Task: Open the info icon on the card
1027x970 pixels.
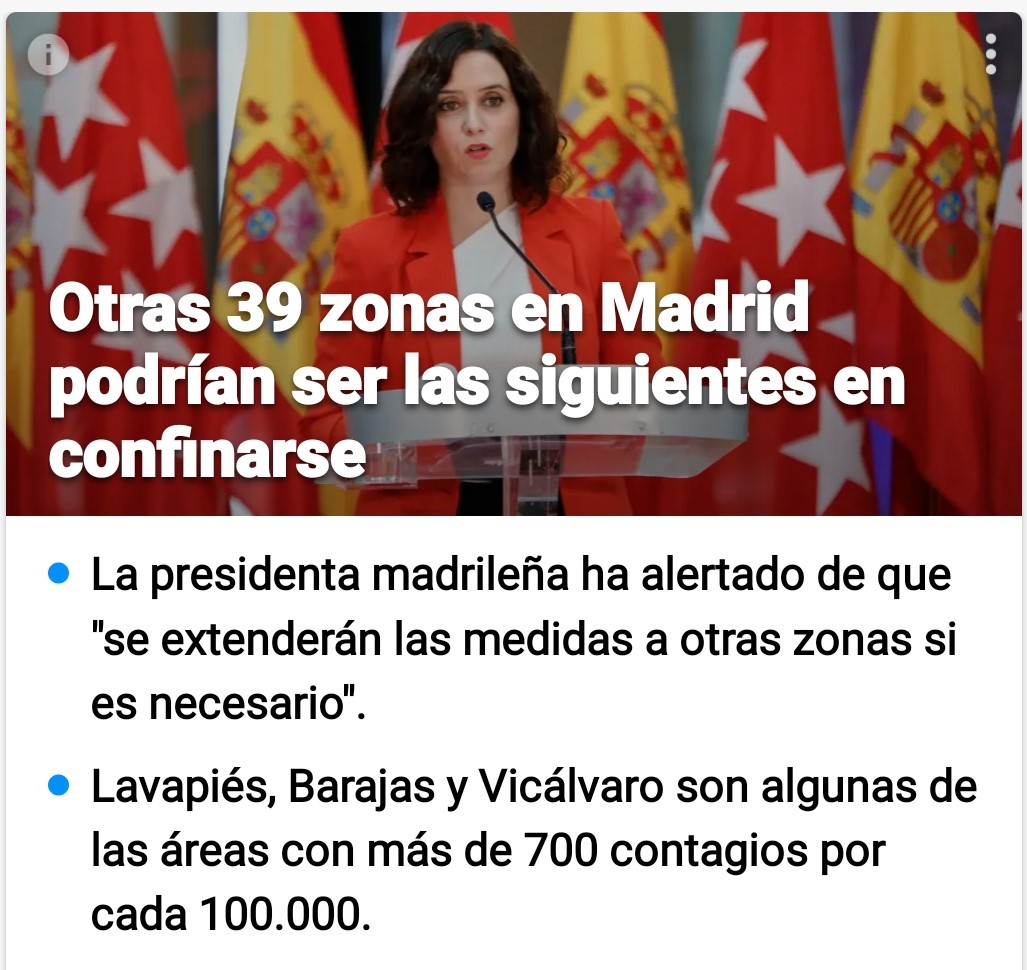Action: tap(47, 55)
